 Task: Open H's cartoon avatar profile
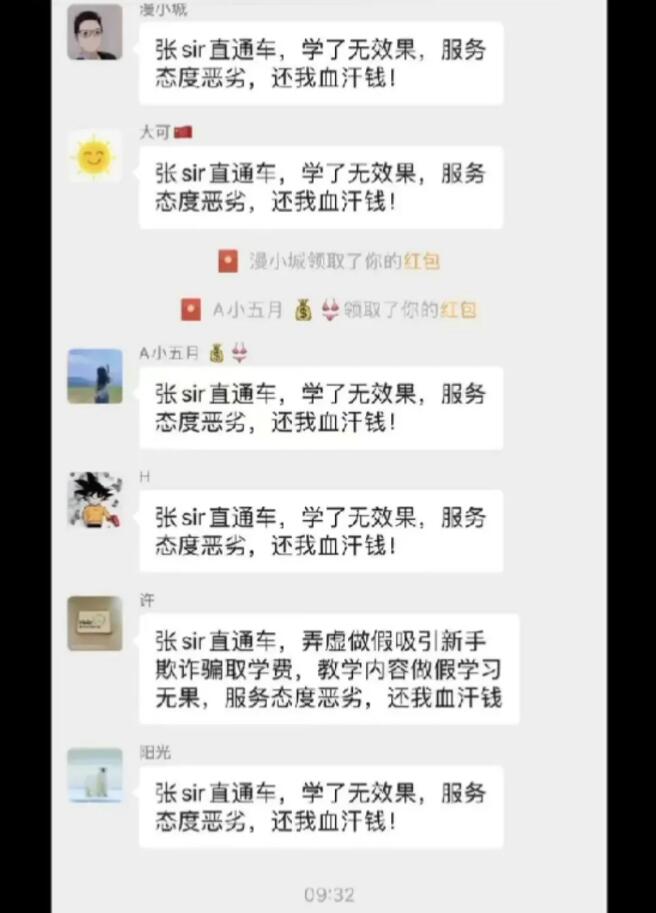click(95, 500)
